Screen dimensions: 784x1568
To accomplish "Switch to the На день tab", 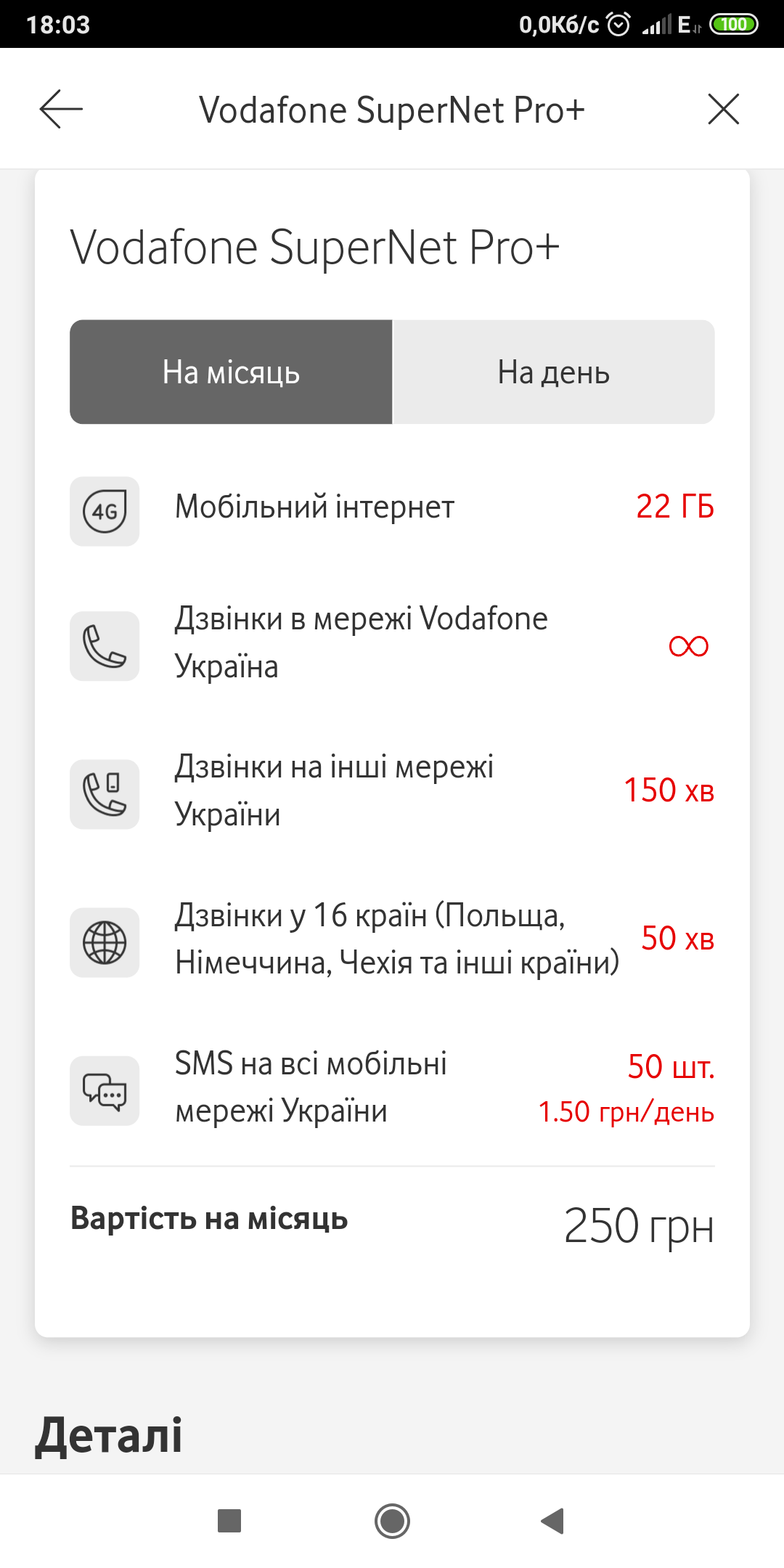I will pyautogui.click(x=553, y=372).
